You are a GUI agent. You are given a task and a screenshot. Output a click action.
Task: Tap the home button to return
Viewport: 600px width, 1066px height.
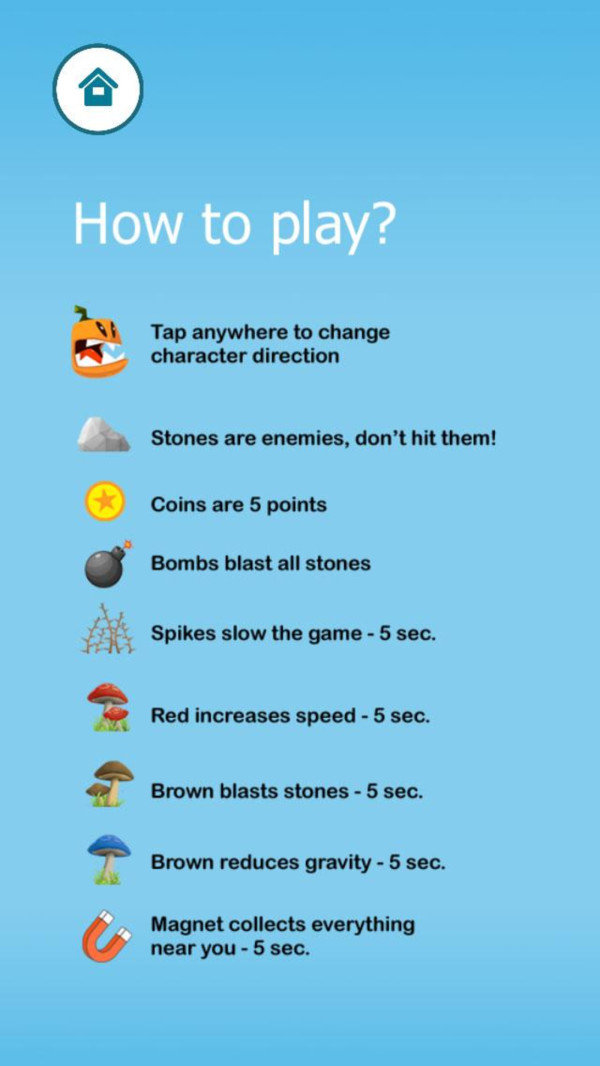tap(98, 89)
